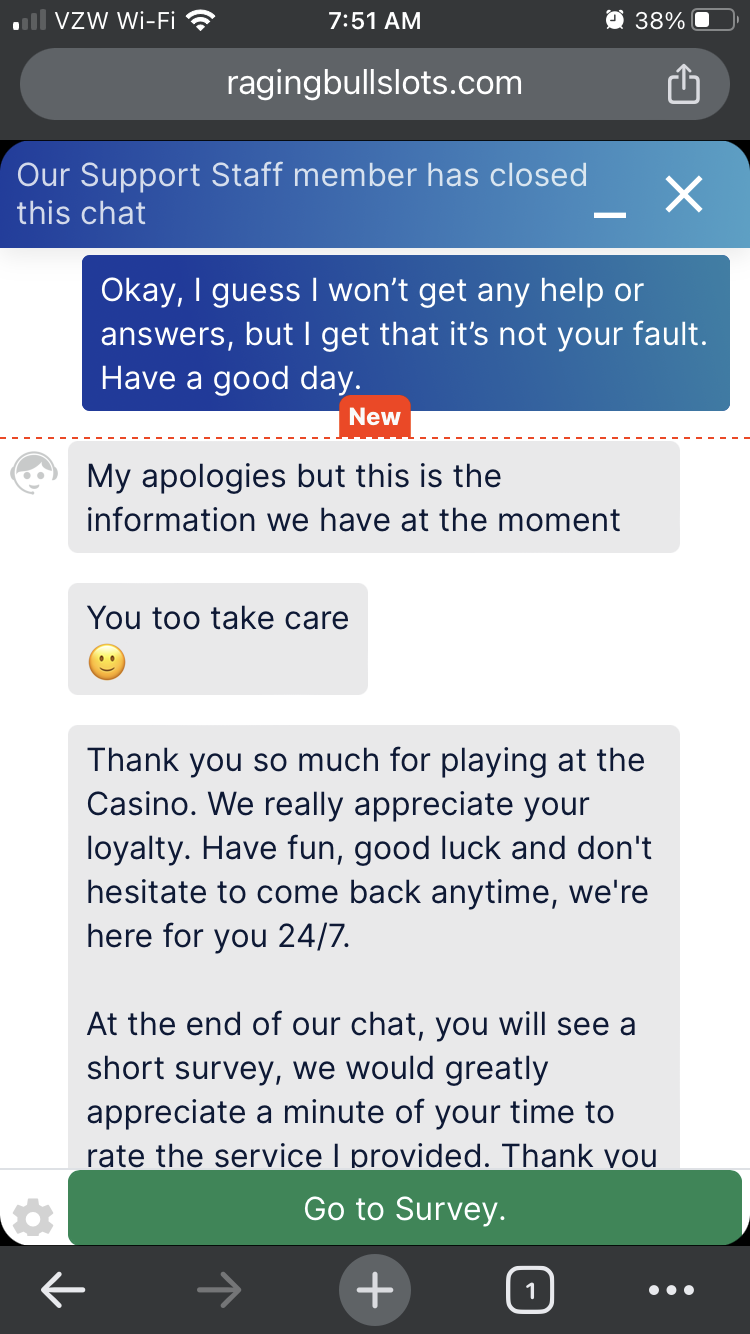Image resolution: width=750 pixels, height=1334 pixels.
Task: Open browser overflow menu
Action: pyautogui.click(x=671, y=1291)
